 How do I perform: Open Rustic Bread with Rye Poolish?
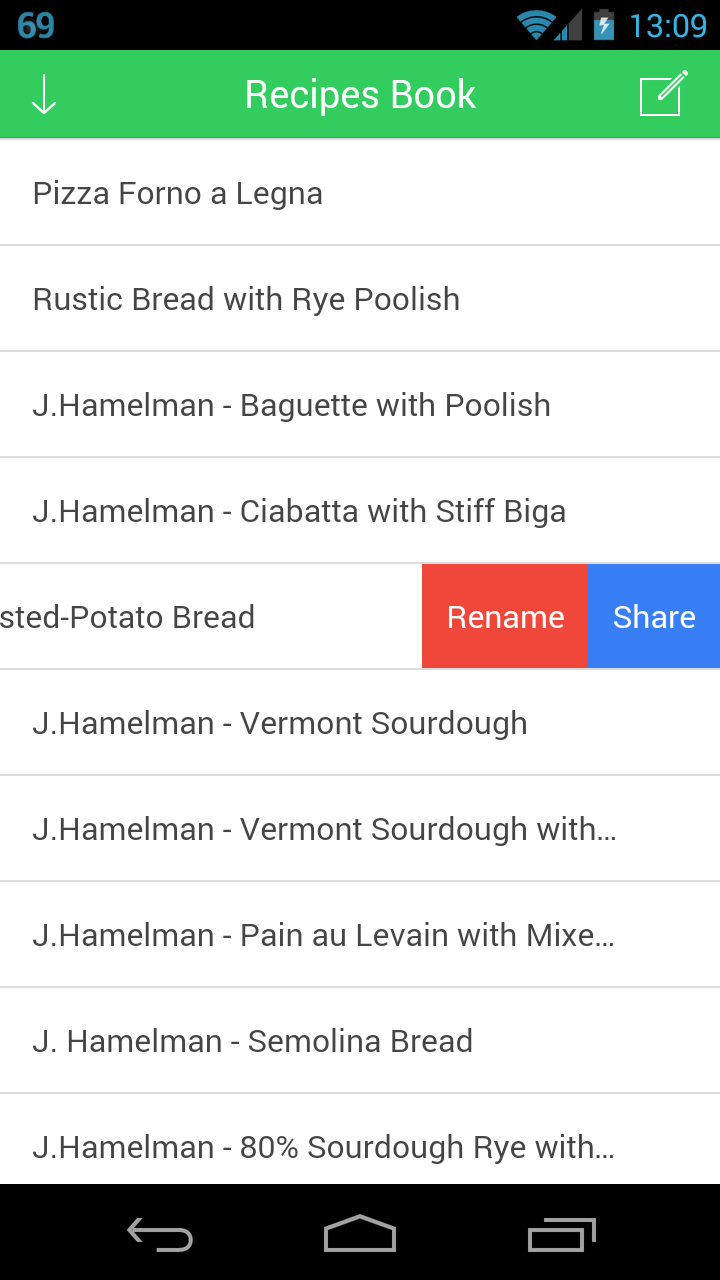pos(360,299)
